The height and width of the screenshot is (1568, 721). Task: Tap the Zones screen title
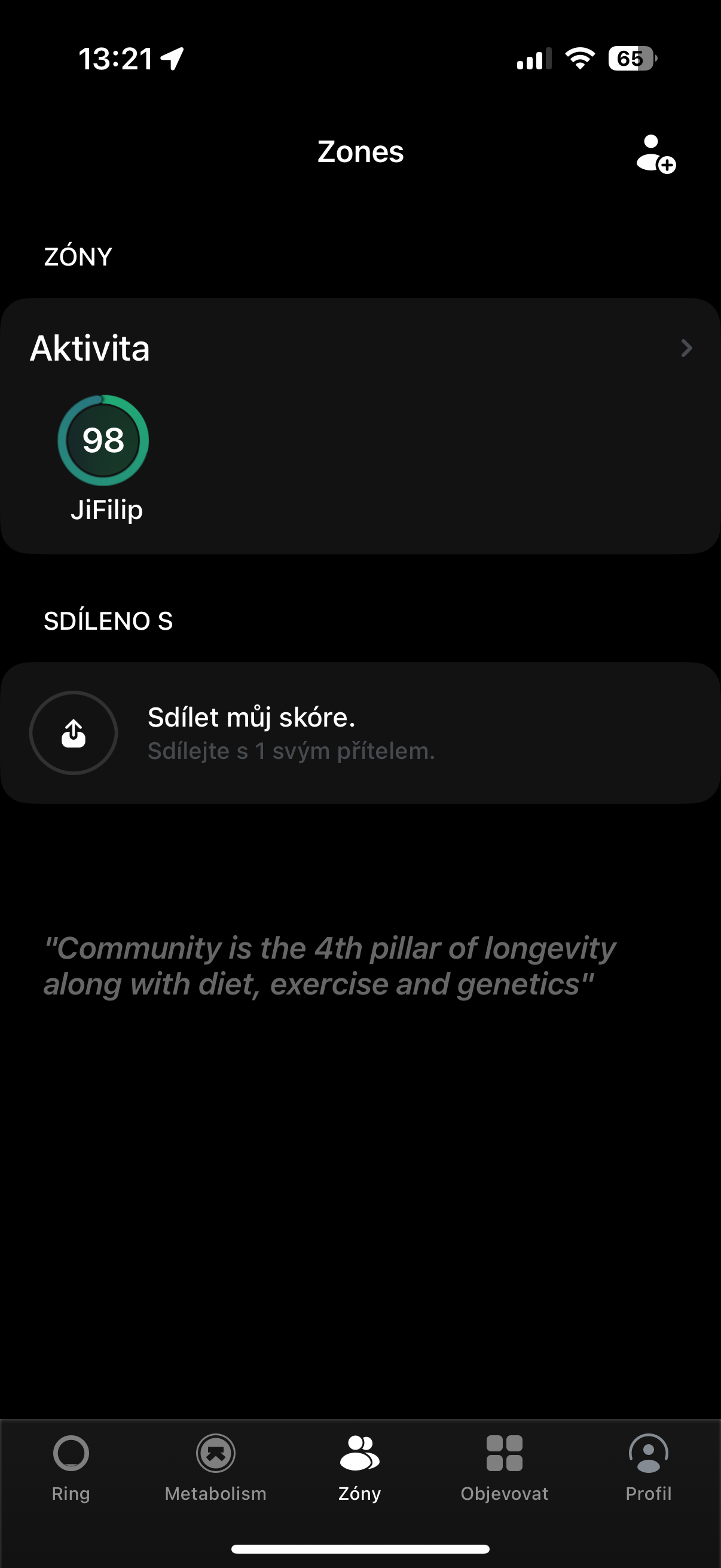tap(360, 151)
